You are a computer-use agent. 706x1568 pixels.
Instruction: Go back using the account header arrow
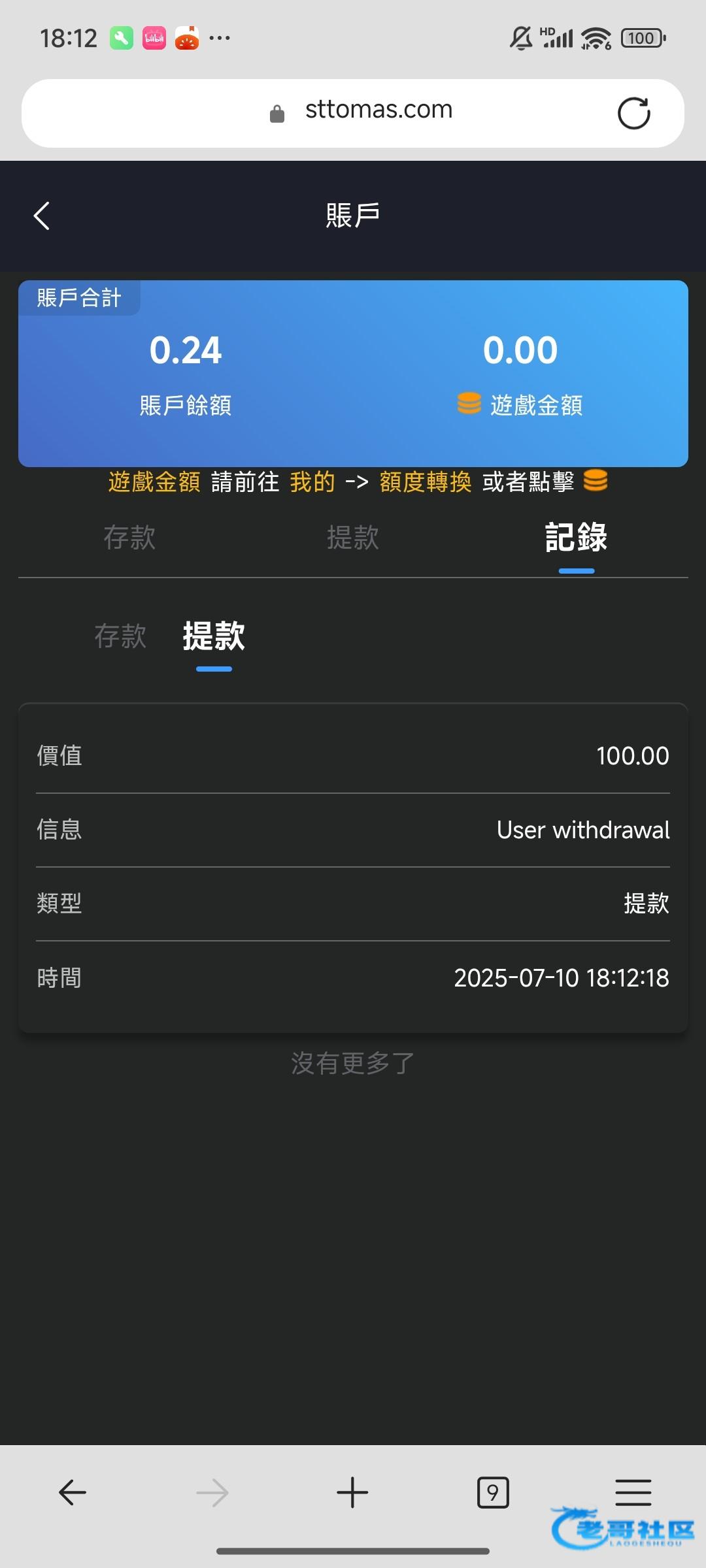click(42, 216)
